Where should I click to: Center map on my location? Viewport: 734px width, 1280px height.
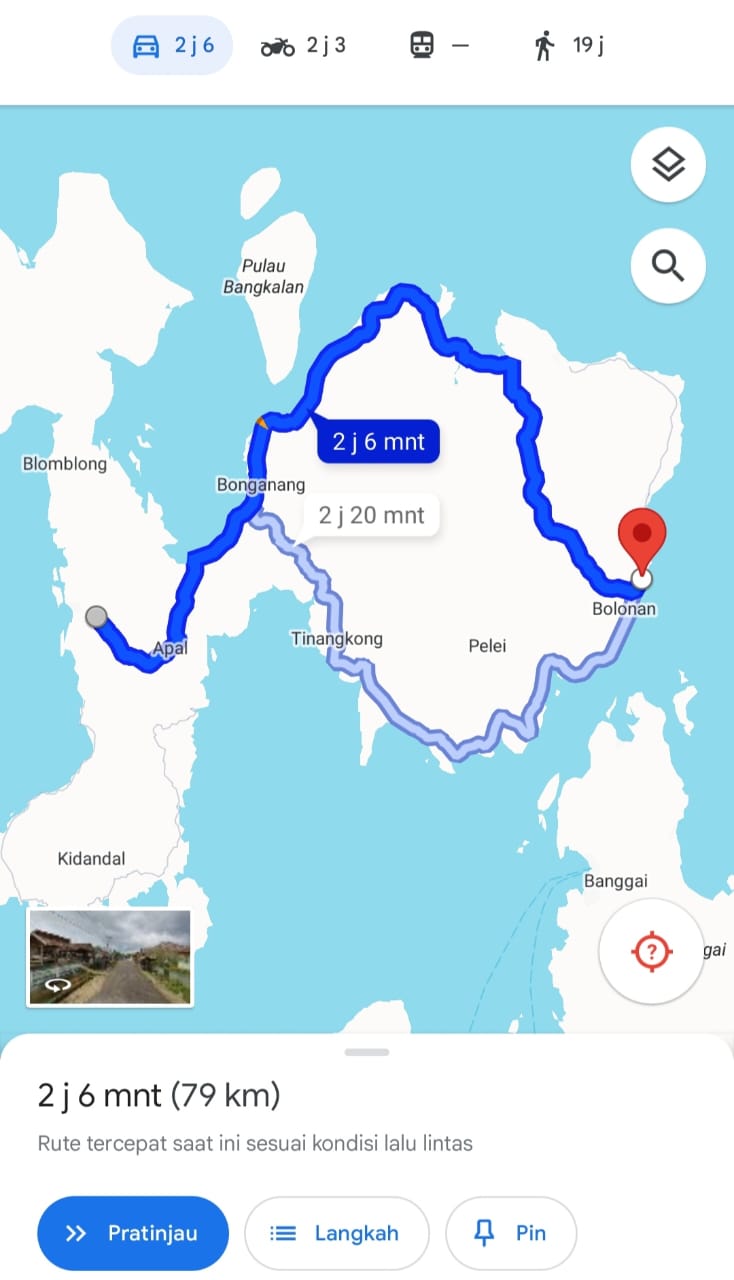(652, 951)
